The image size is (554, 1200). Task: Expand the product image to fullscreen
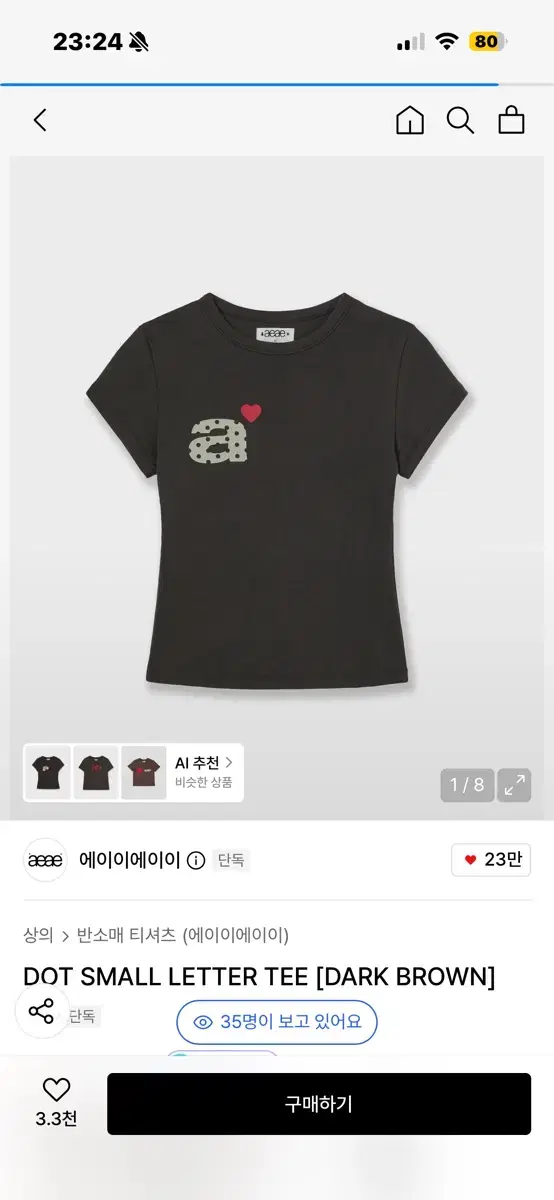514,785
